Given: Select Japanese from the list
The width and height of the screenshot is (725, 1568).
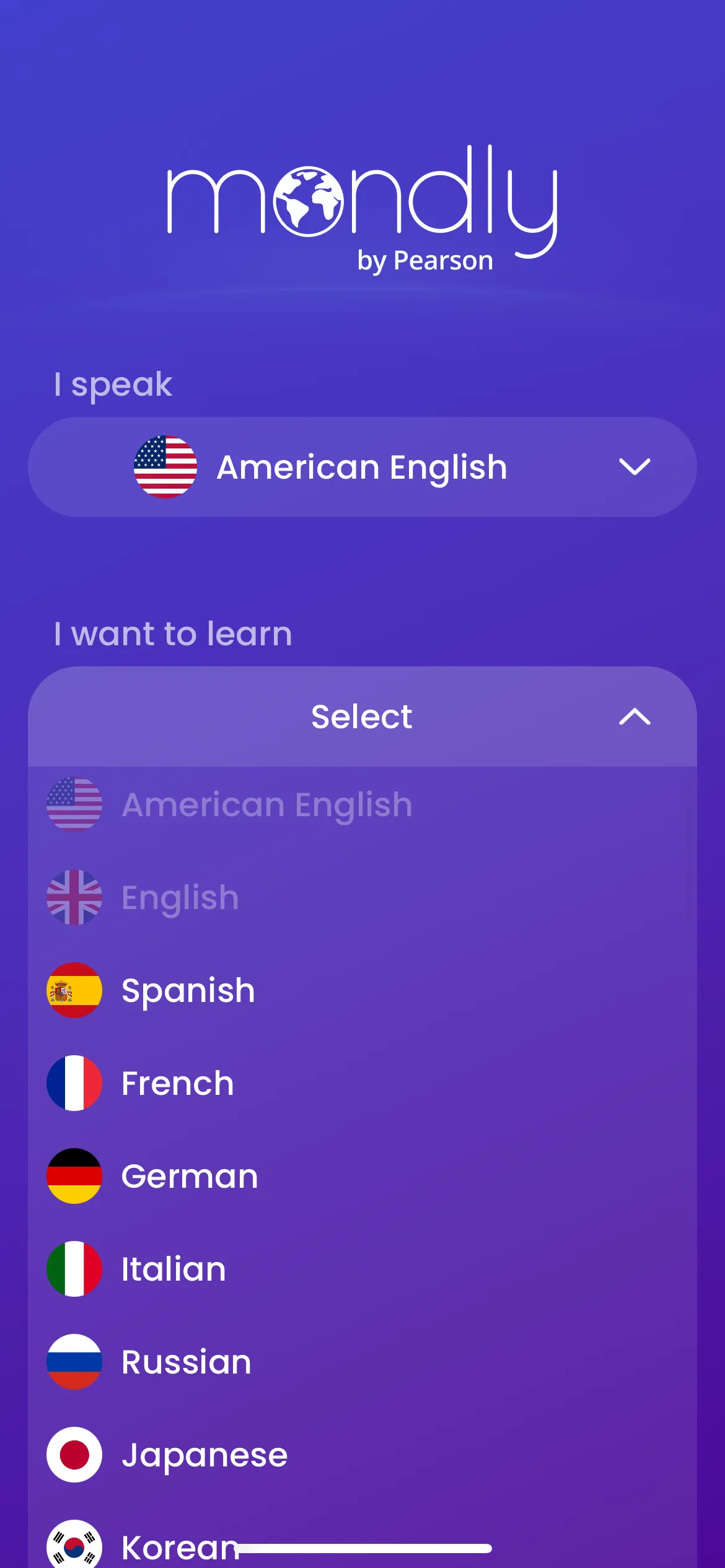Looking at the screenshot, I should point(362,1455).
